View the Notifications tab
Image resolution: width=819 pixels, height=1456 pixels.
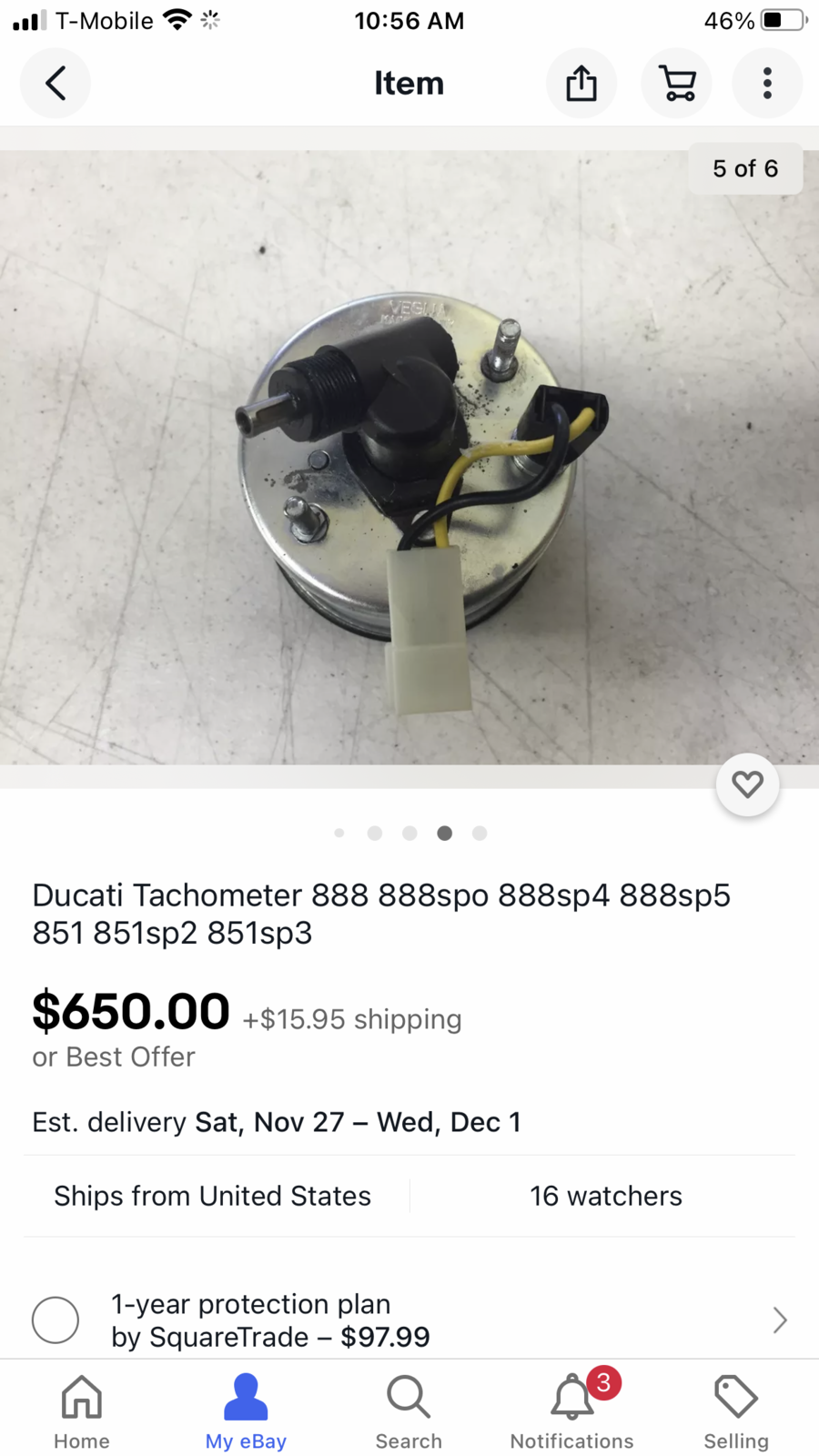click(572, 1410)
